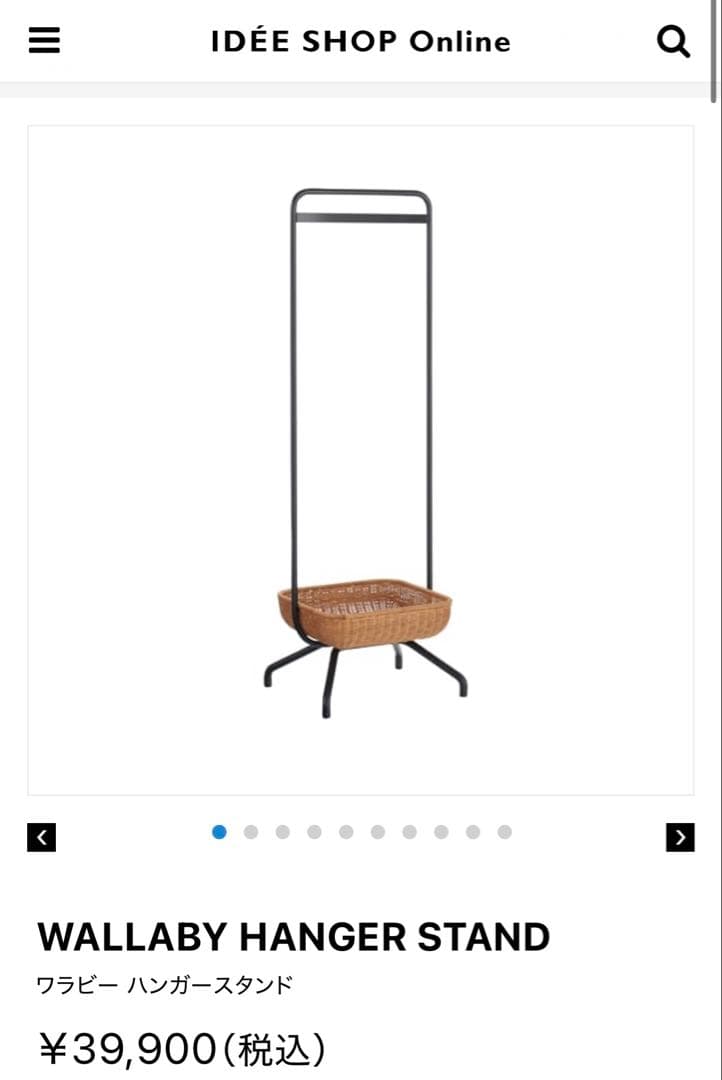Show the next product image
Screen dimensions: 722x1080
point(680,837)
